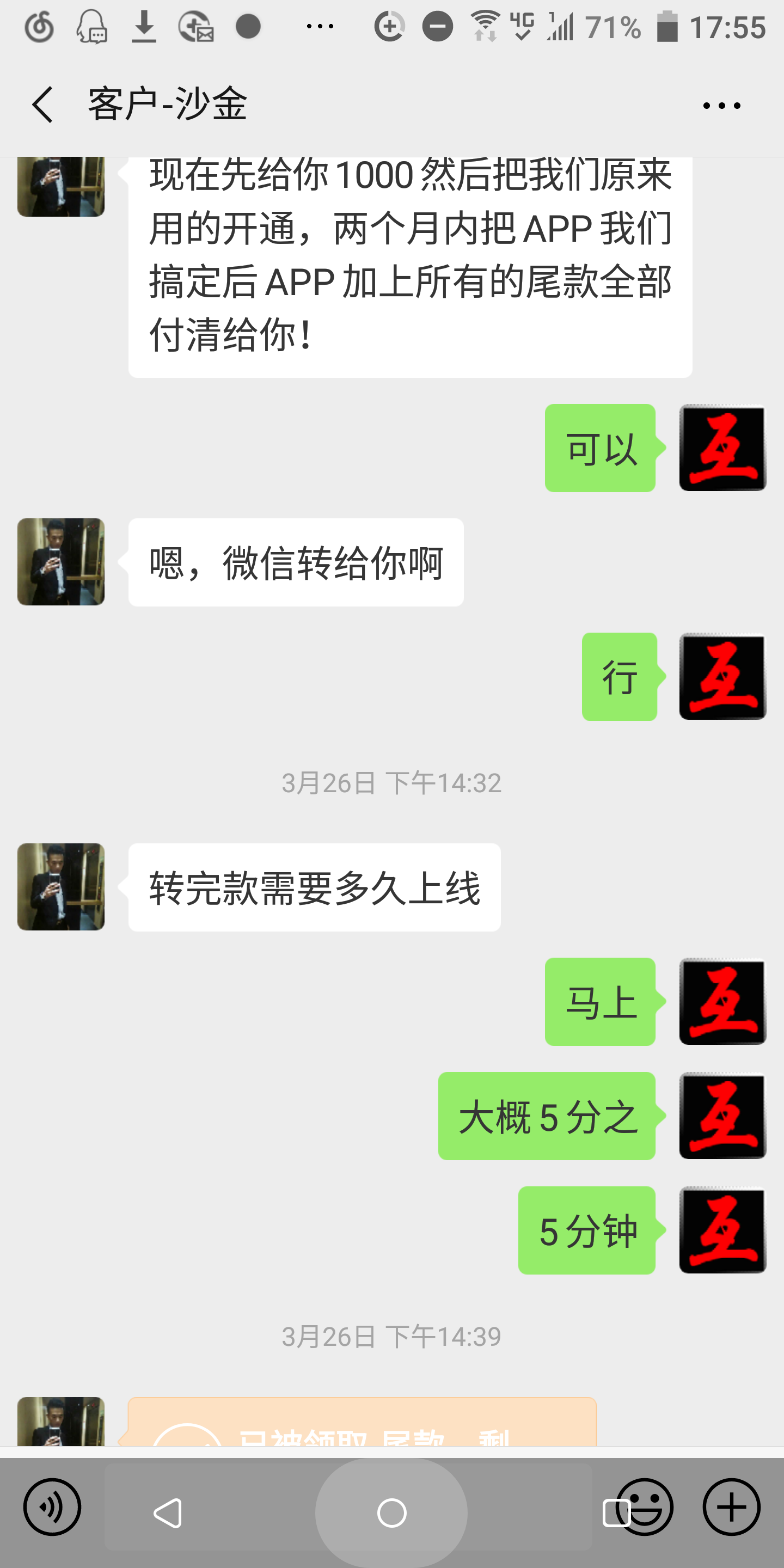Tap the system home button

[x=391, y=1513]
